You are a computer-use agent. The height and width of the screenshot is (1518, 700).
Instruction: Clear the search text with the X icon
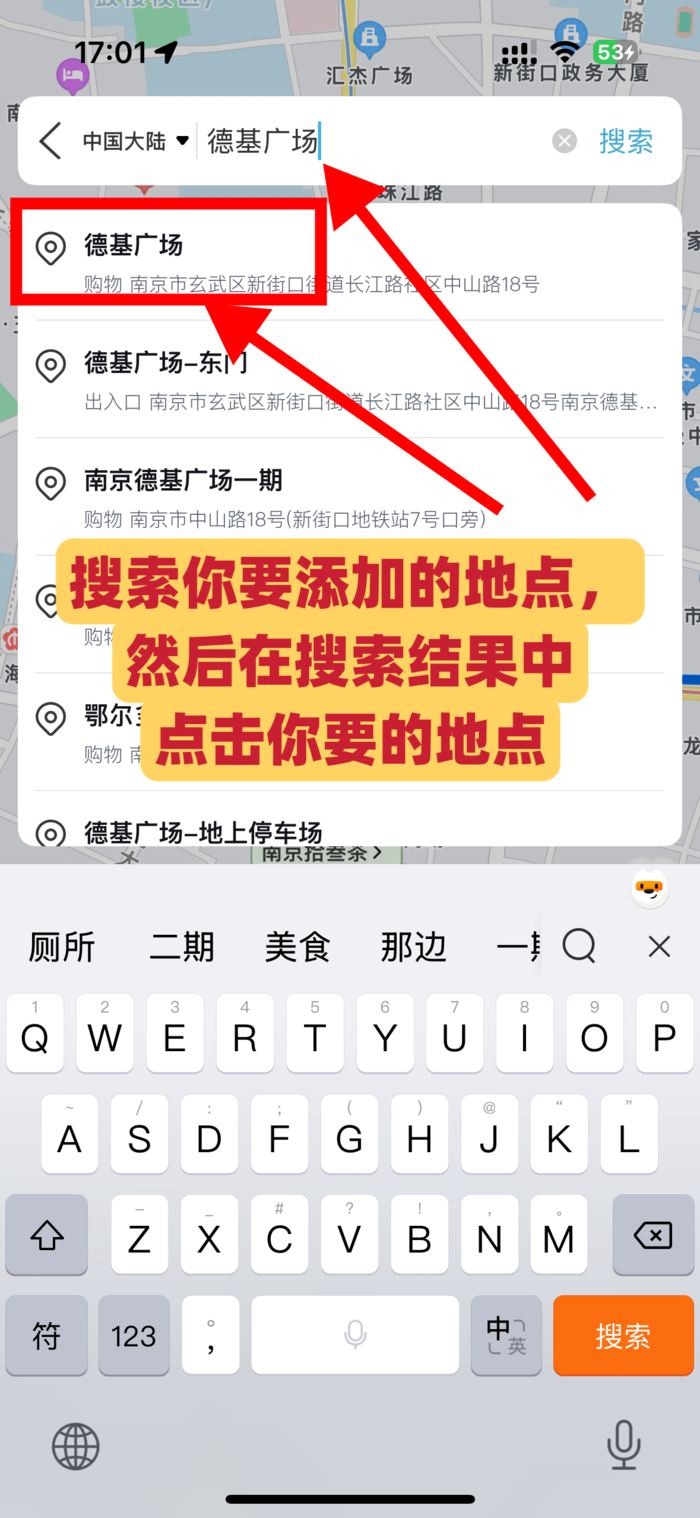click(565, 141)
